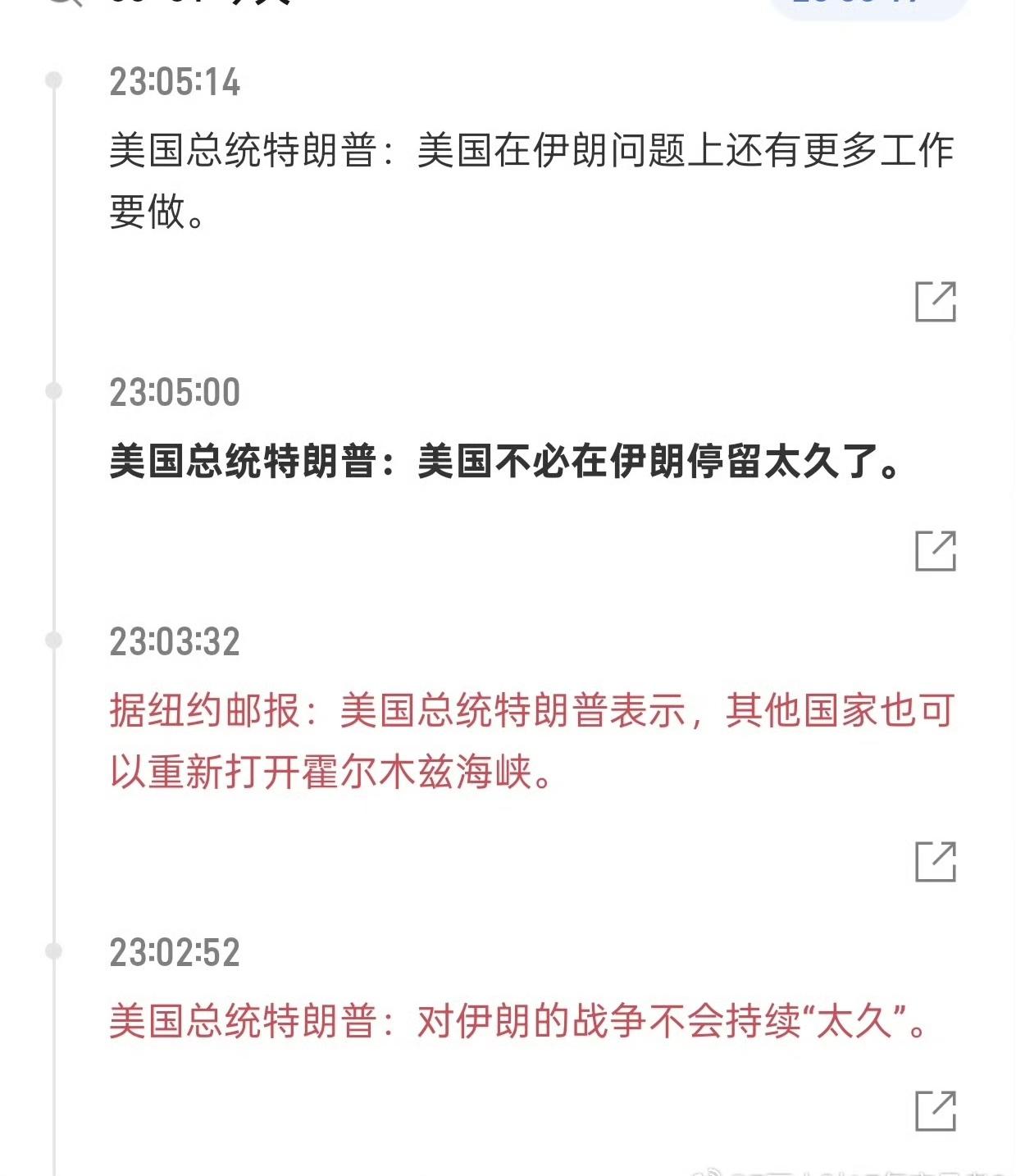Tap the timeline dot next to 23:05:00

(55, 391)
